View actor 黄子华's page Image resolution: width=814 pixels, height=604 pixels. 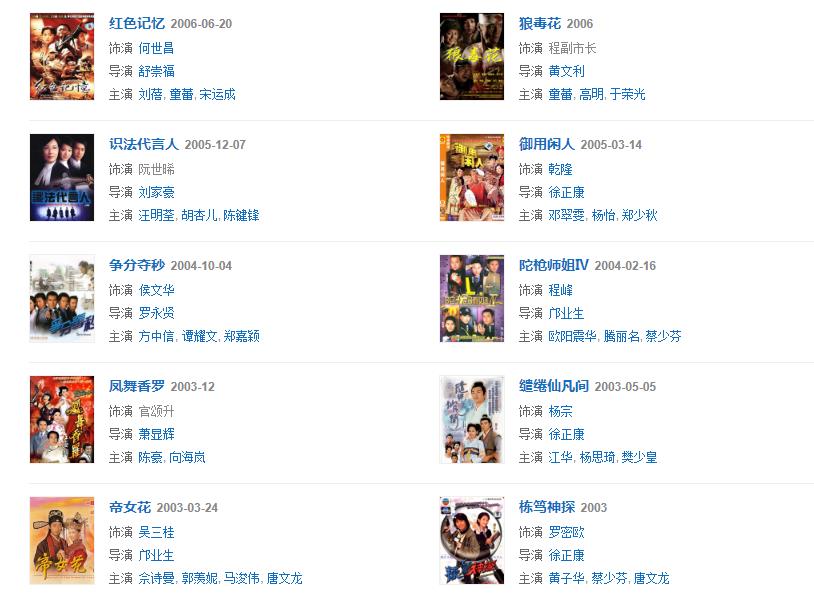tap(565, 579)
